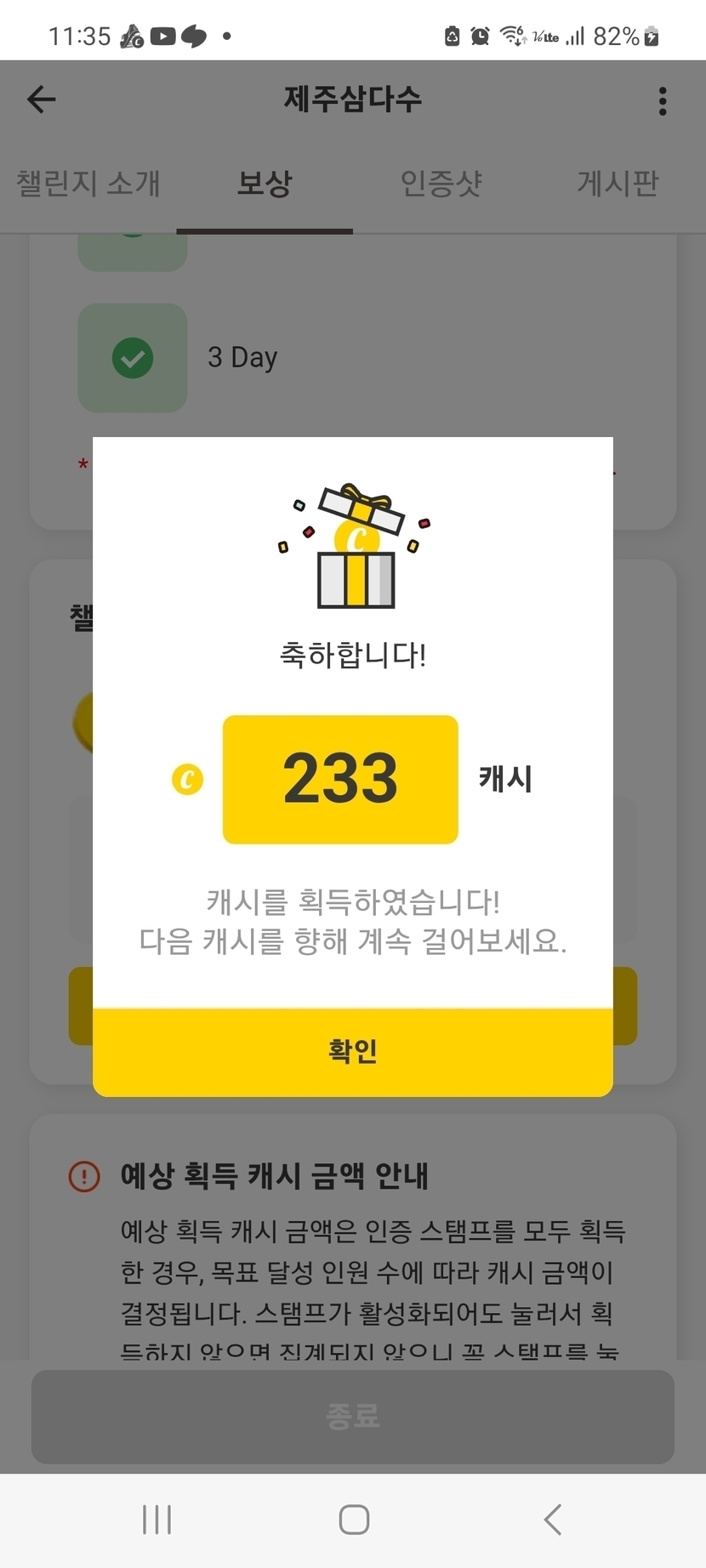Switch to the 인증샷 tab
The width and height of the screenshot is (706, 1568).
pos(441,183)
